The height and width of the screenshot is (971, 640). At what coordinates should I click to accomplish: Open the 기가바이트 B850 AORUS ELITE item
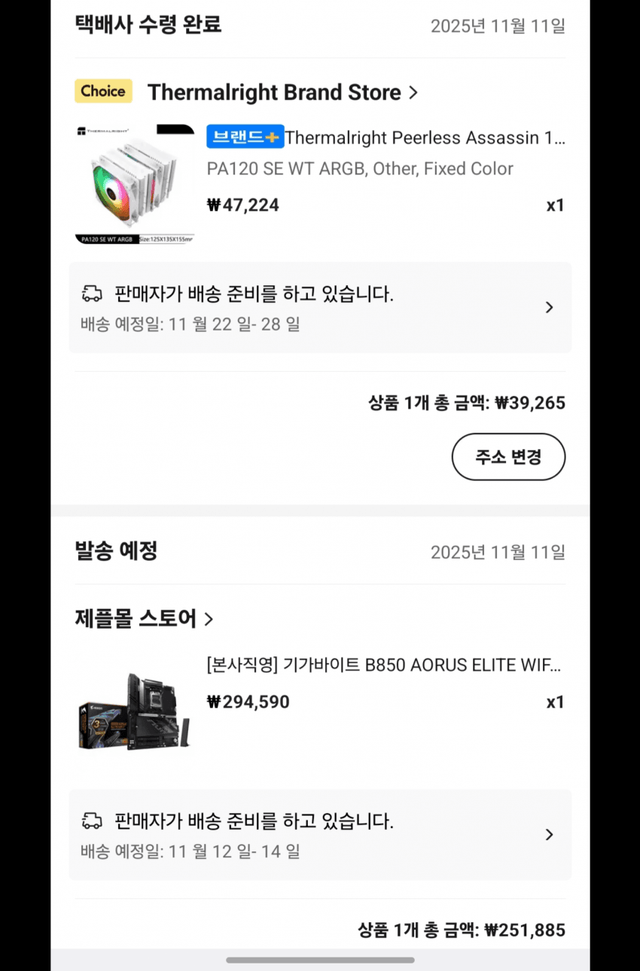click(384, 665)
